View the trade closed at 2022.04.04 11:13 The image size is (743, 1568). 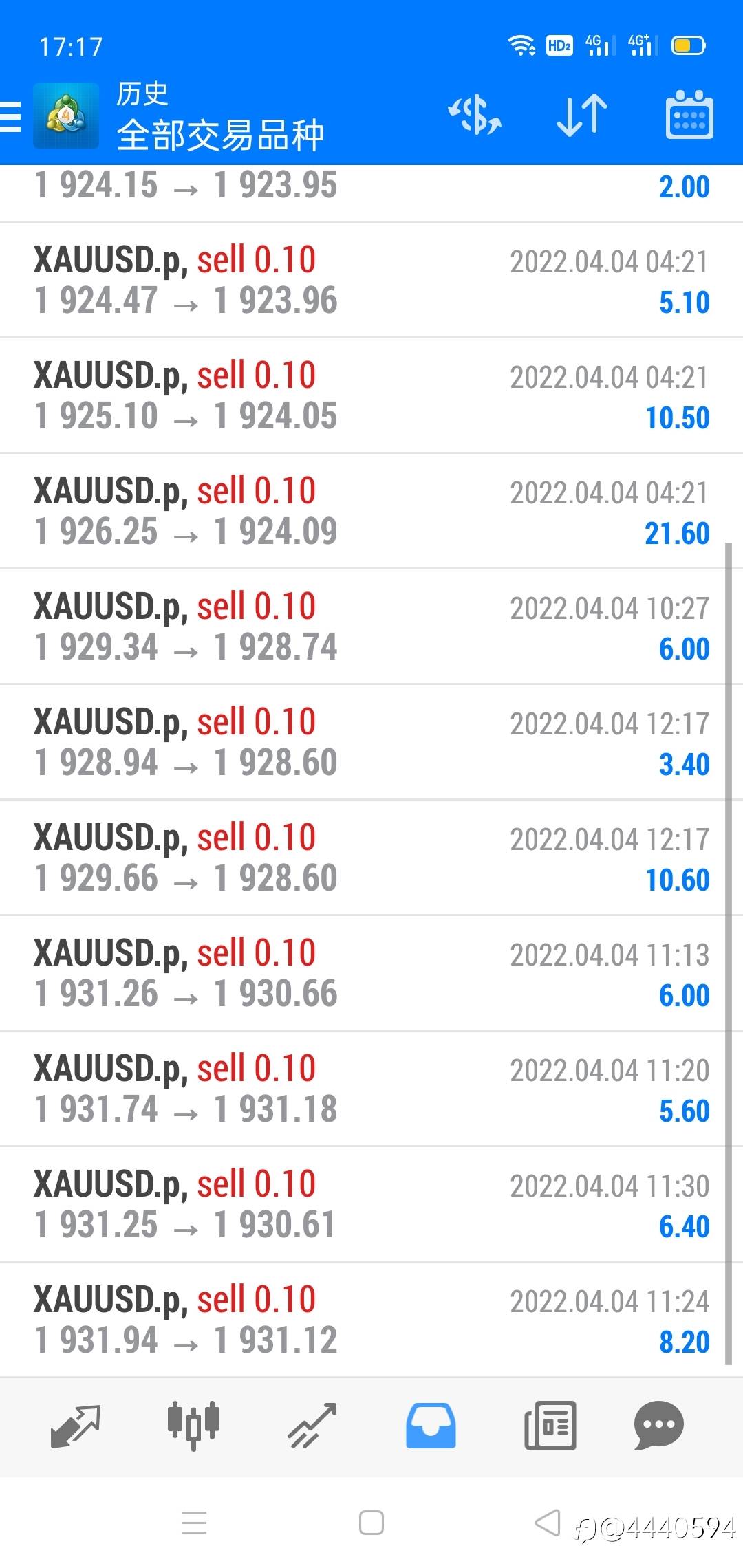(371, 973)
